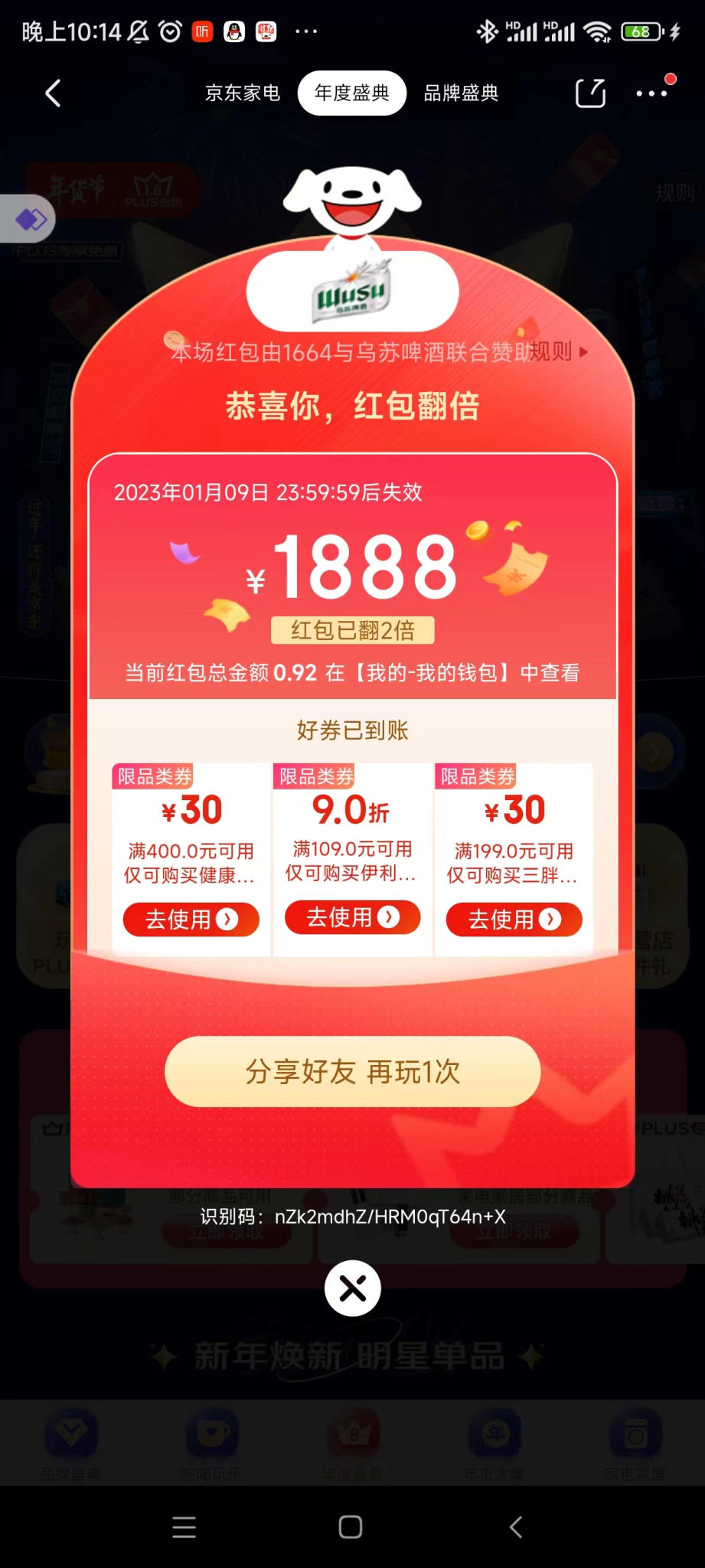The height and width of the screenshot is (1568, 705).
Task: Open recent apps from navigation bar
Action: pos(184,1527)
